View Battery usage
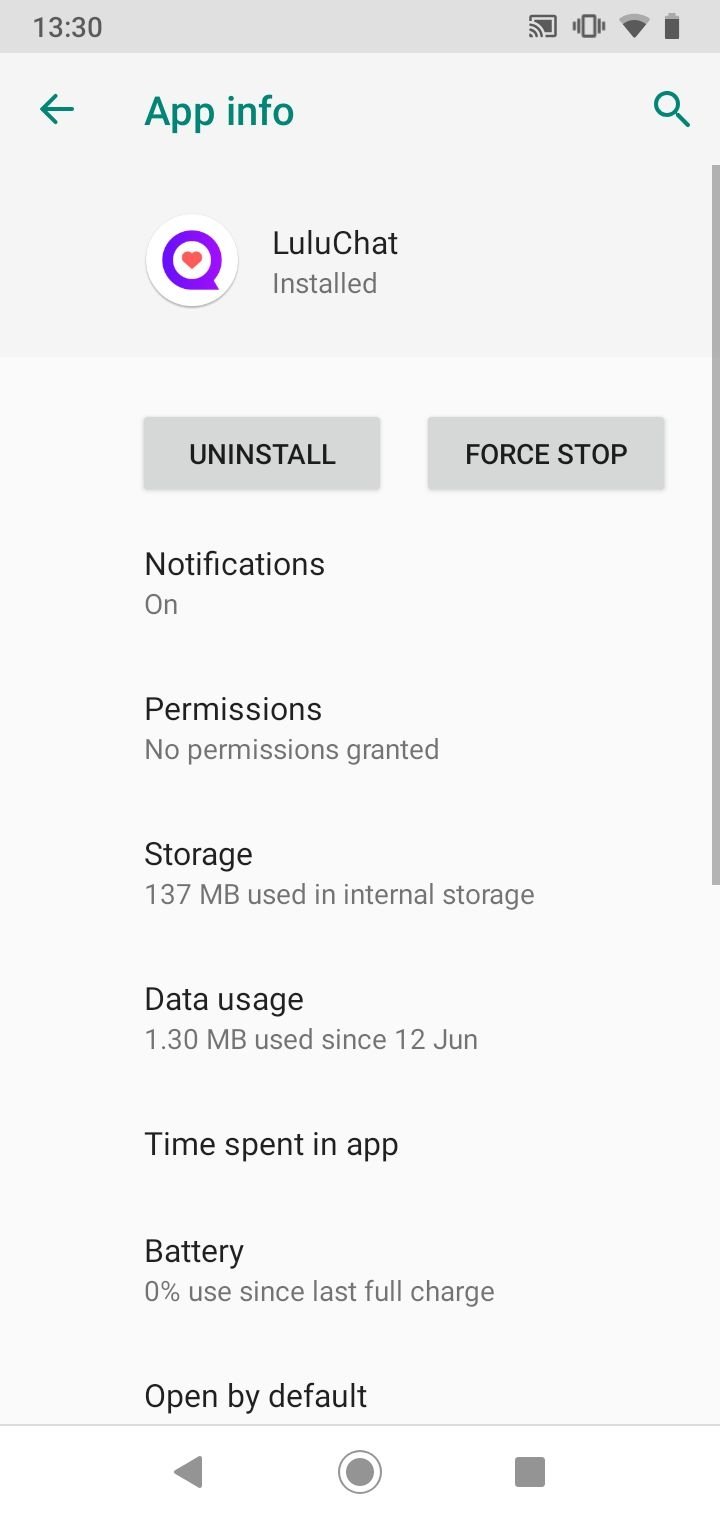This screenshot has width=720, height=1520. (x=360, y=1270)
